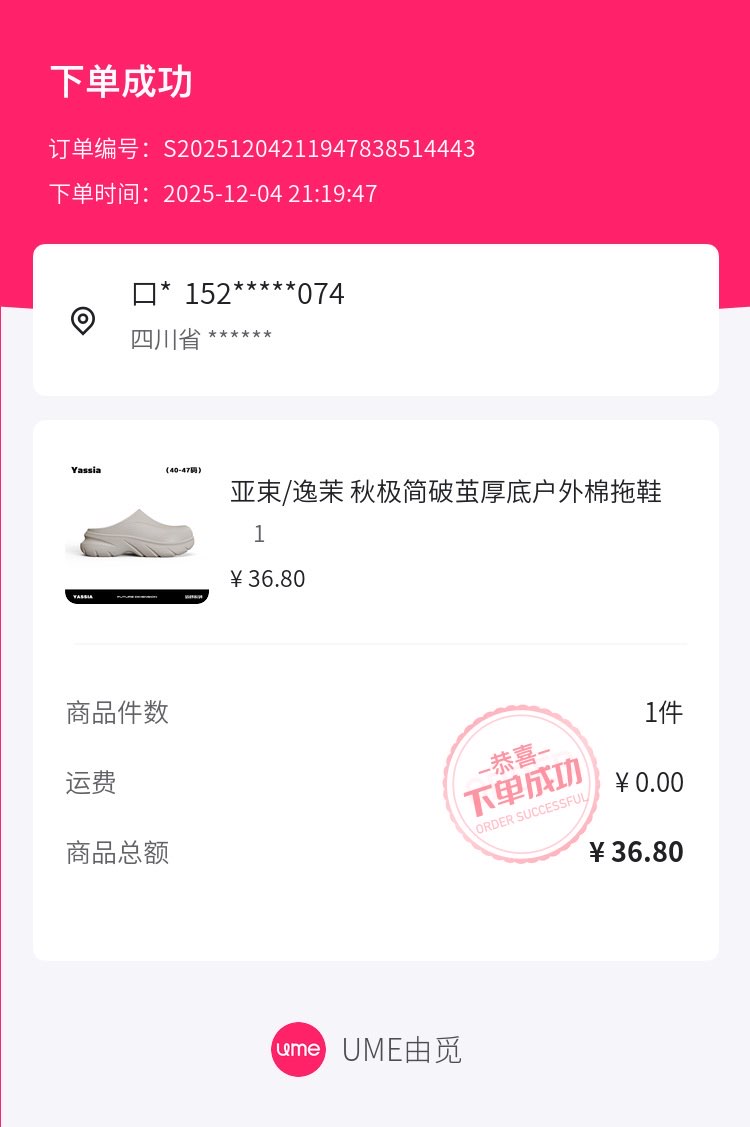The width and height of the screenshot is (750, 1127).
Task: Click the 运费 shipping fee label
Action: [91, 783]
